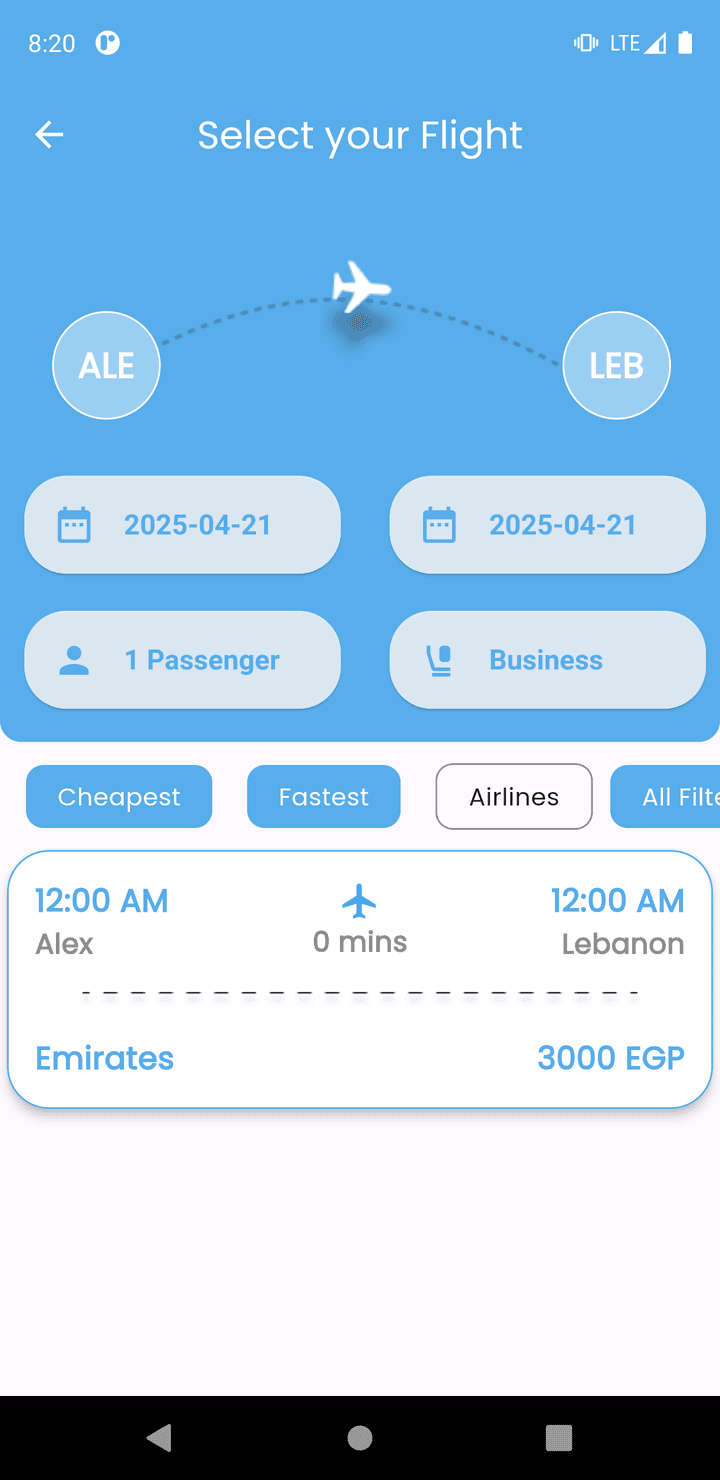The image size is (720, 1480).
Task: Apply the Fastest filter chip
Action: pyautogui.click(x=323, y=797)
